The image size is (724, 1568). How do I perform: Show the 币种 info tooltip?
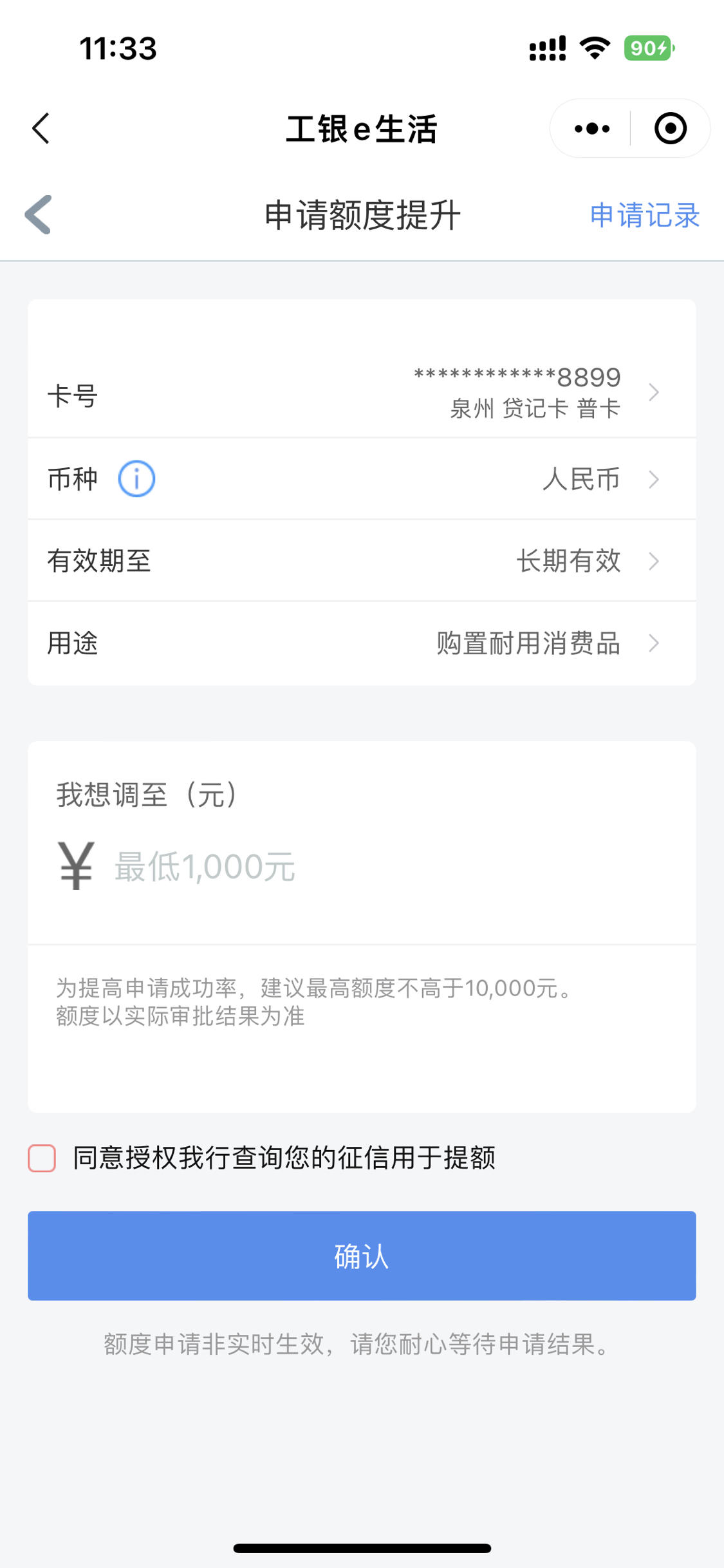[x=136, y=479]
